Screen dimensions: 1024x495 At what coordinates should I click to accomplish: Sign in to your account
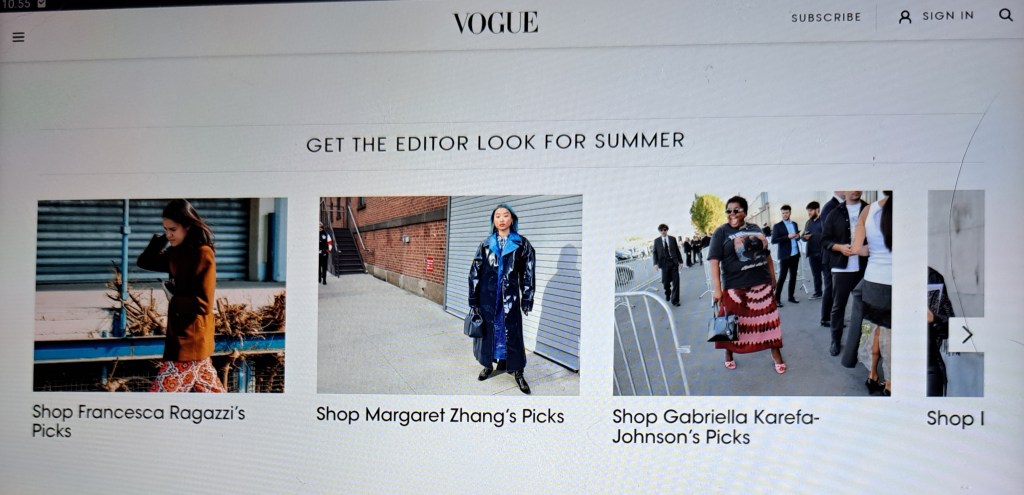(x=936, y=16)
